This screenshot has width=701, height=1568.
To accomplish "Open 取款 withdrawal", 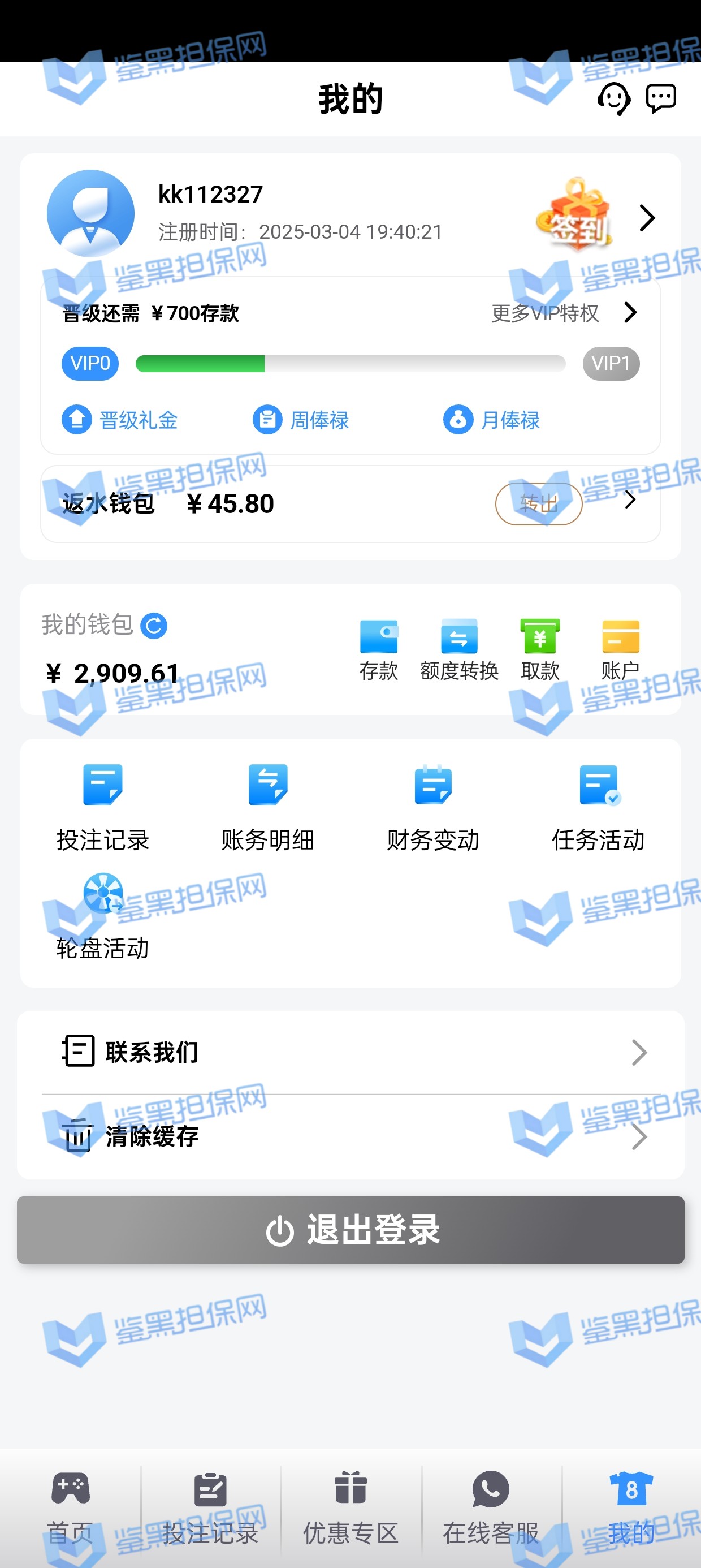I will pyautogui.click(x=540, y=649).
